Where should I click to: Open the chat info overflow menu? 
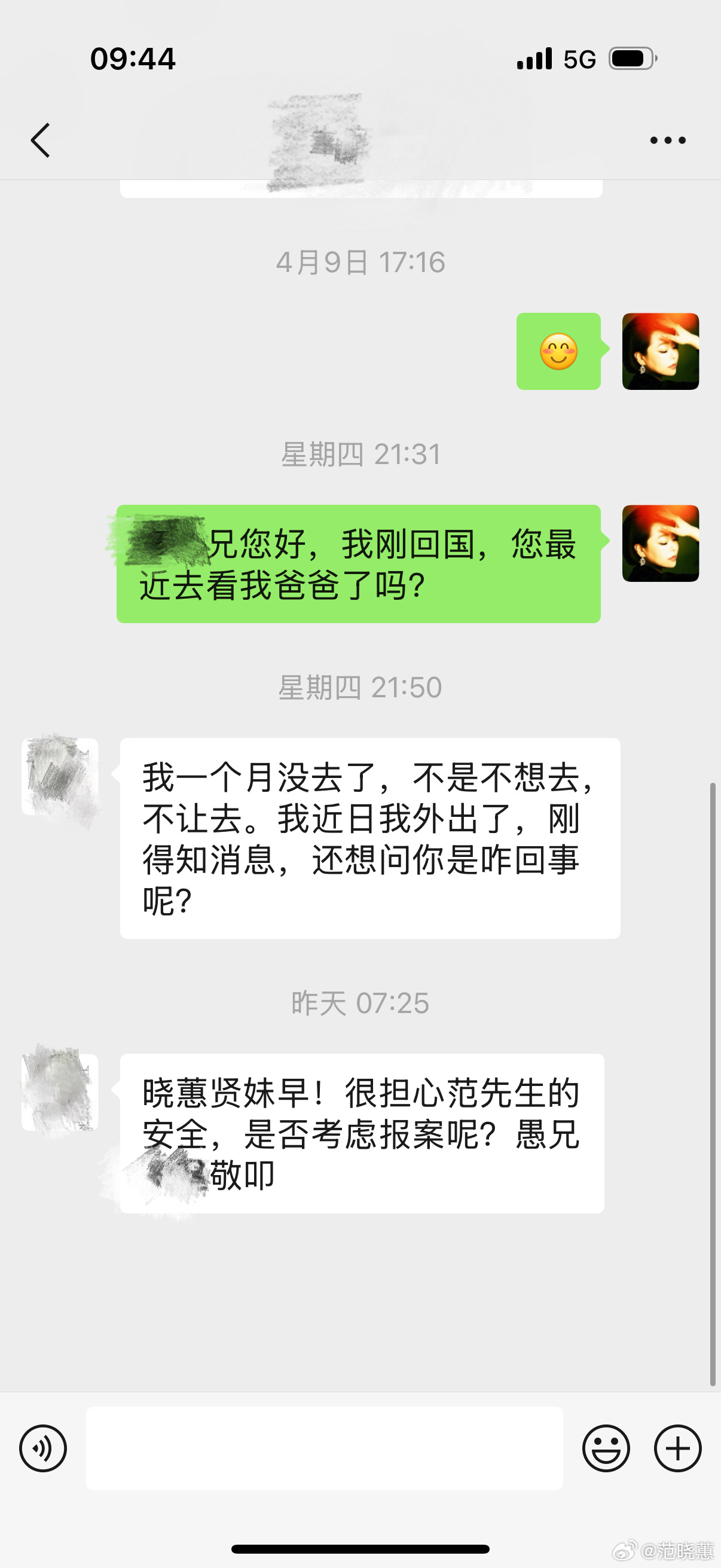[x=667, y=141]
